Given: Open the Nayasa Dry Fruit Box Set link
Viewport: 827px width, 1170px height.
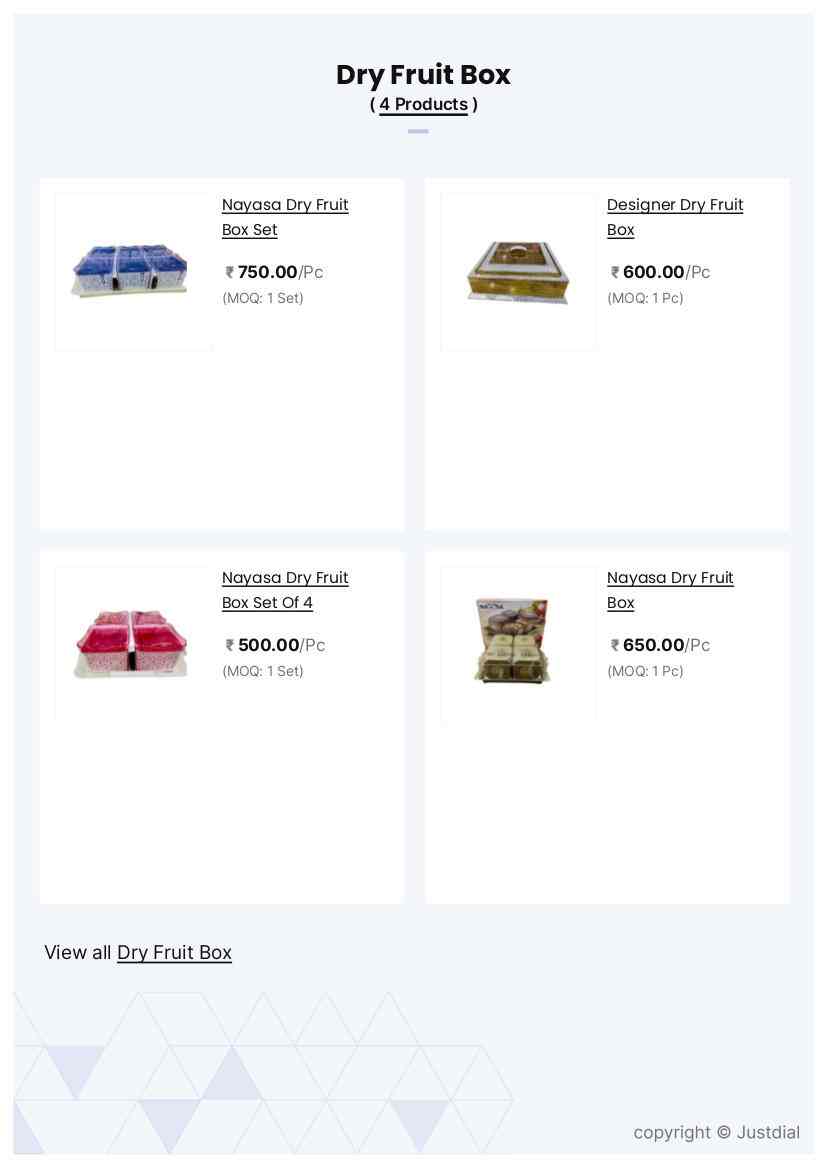Looking at the screenshot, I should 285,217.
